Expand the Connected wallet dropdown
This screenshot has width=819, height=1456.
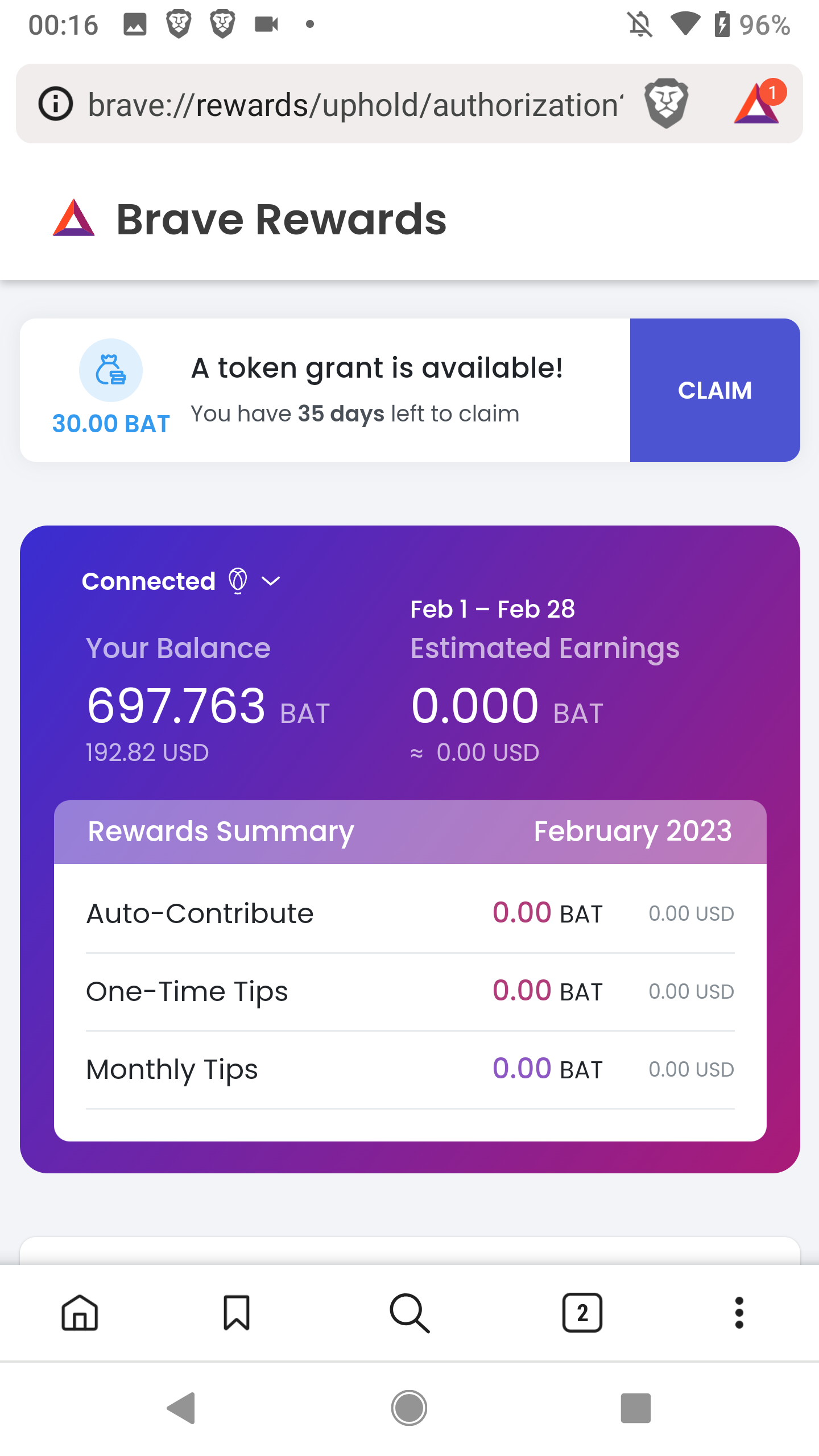tap(271, 581)
